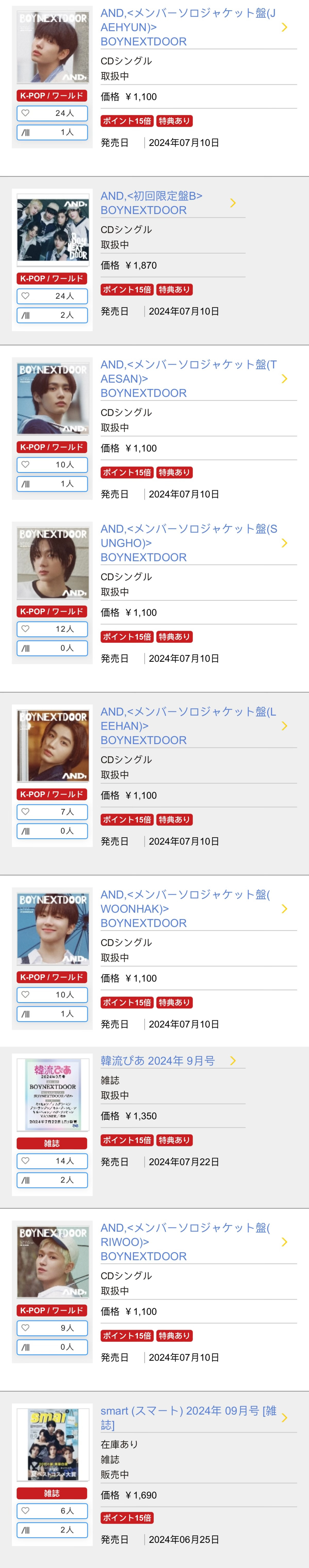Favorite smart 2024年 09月号 (6人)
Viewport: 309px width, 1568px height.
(x=53, y=1511)
